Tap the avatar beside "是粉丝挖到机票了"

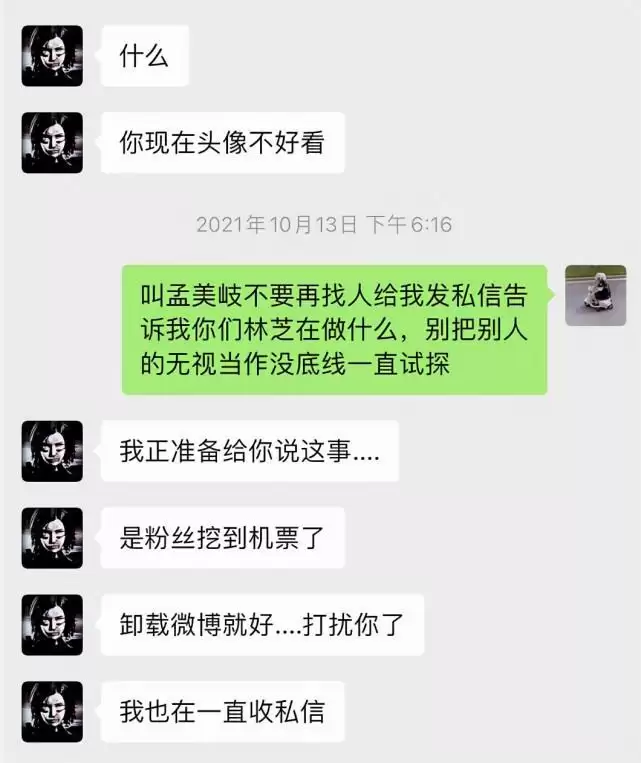coord(52,539)
